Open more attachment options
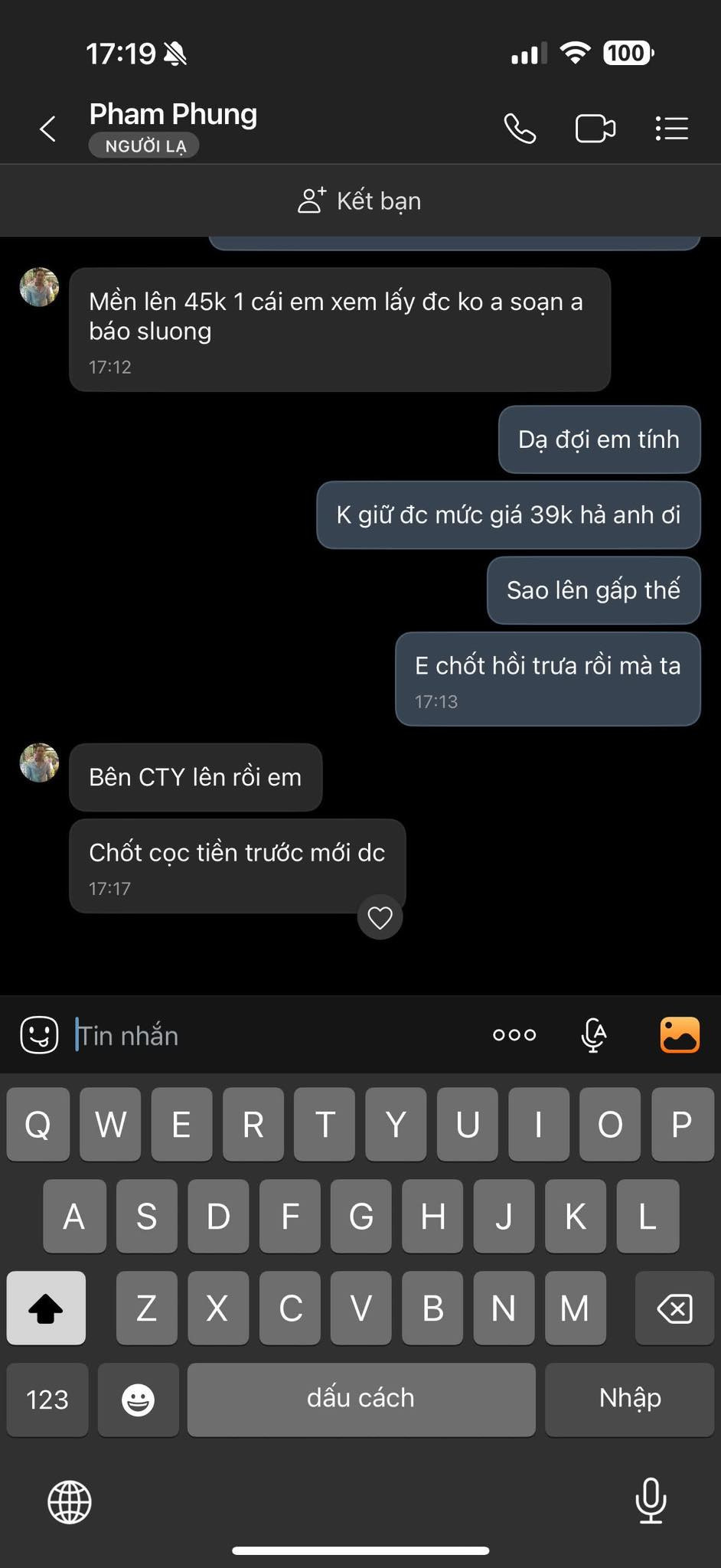Screen dimensions: 721x1568 (x=514, y=1035)
